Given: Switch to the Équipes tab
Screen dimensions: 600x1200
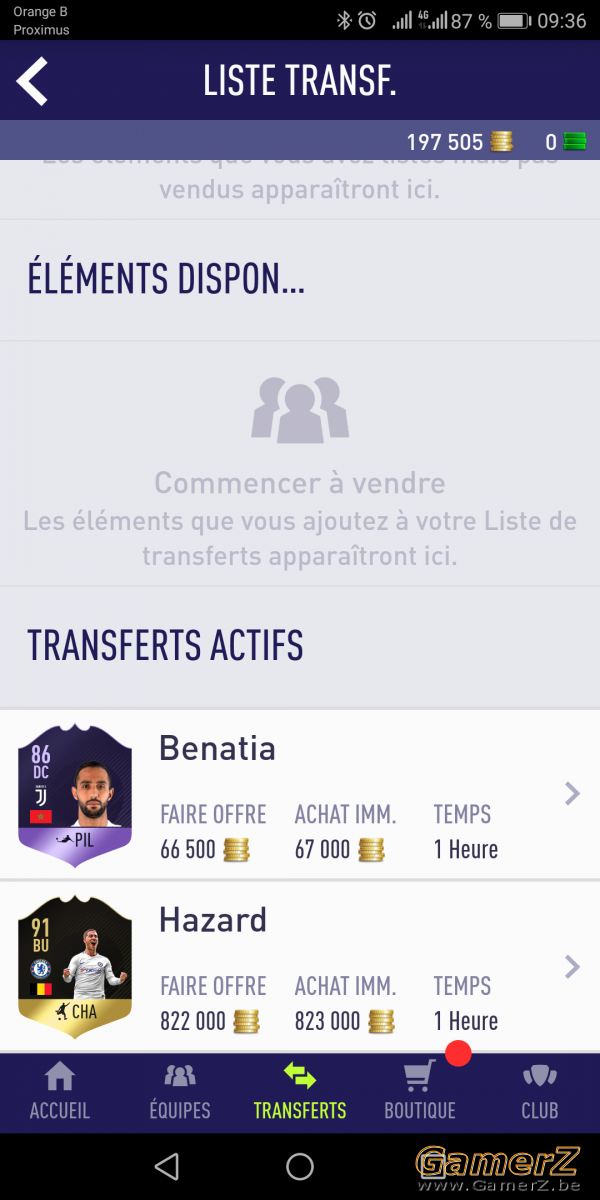Looking at the screenshot, I should tap(180, 1092).
